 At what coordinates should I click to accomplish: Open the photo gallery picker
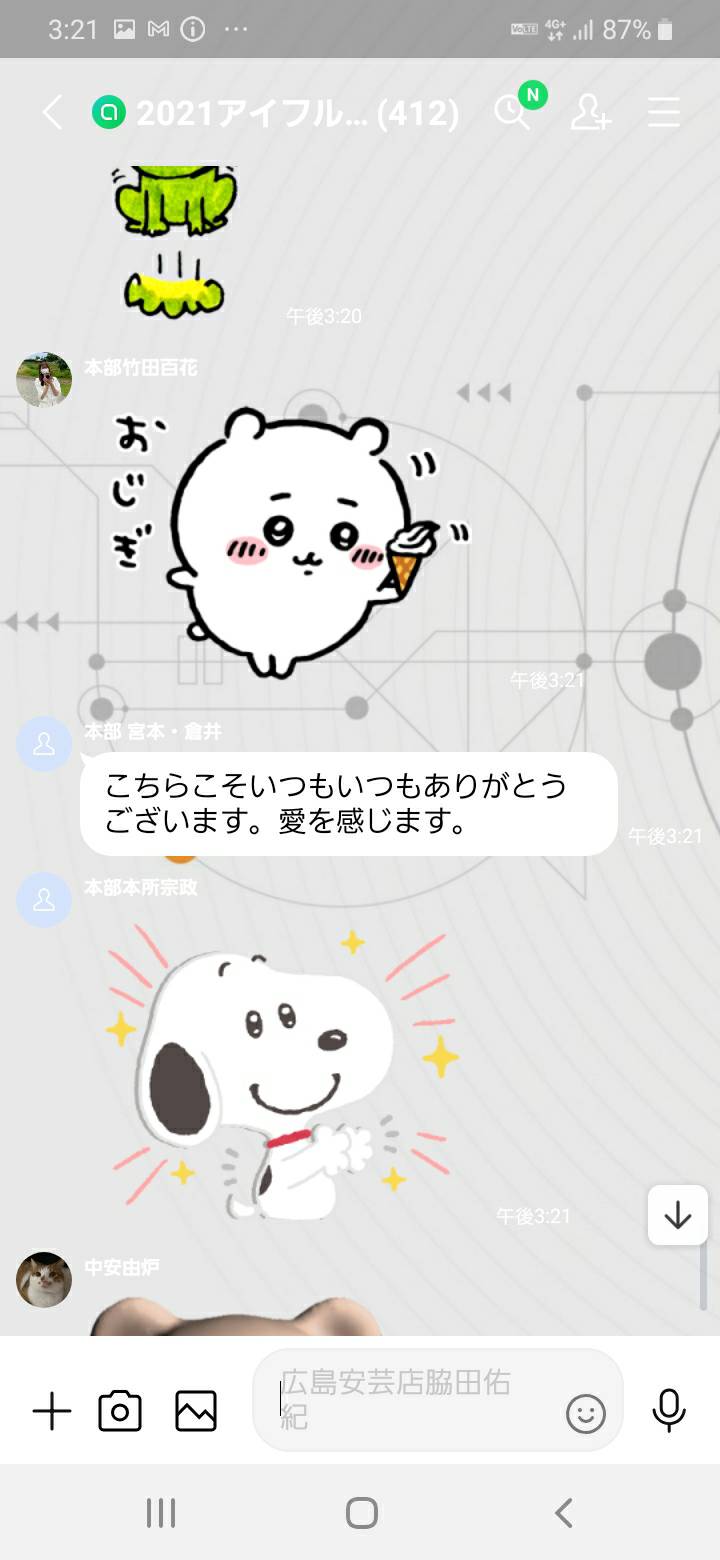196,1412
